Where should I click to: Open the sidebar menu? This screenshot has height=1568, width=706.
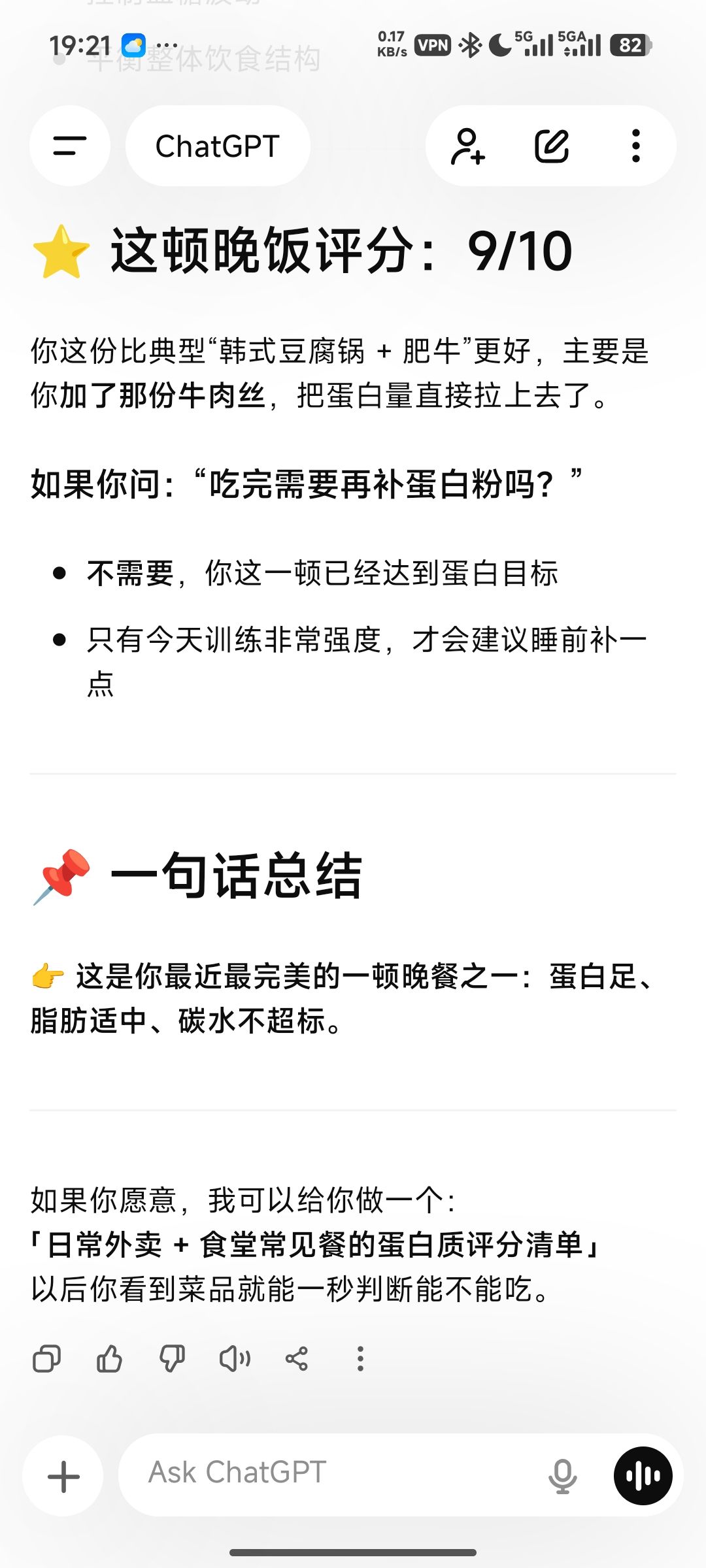tap(69, 146)
